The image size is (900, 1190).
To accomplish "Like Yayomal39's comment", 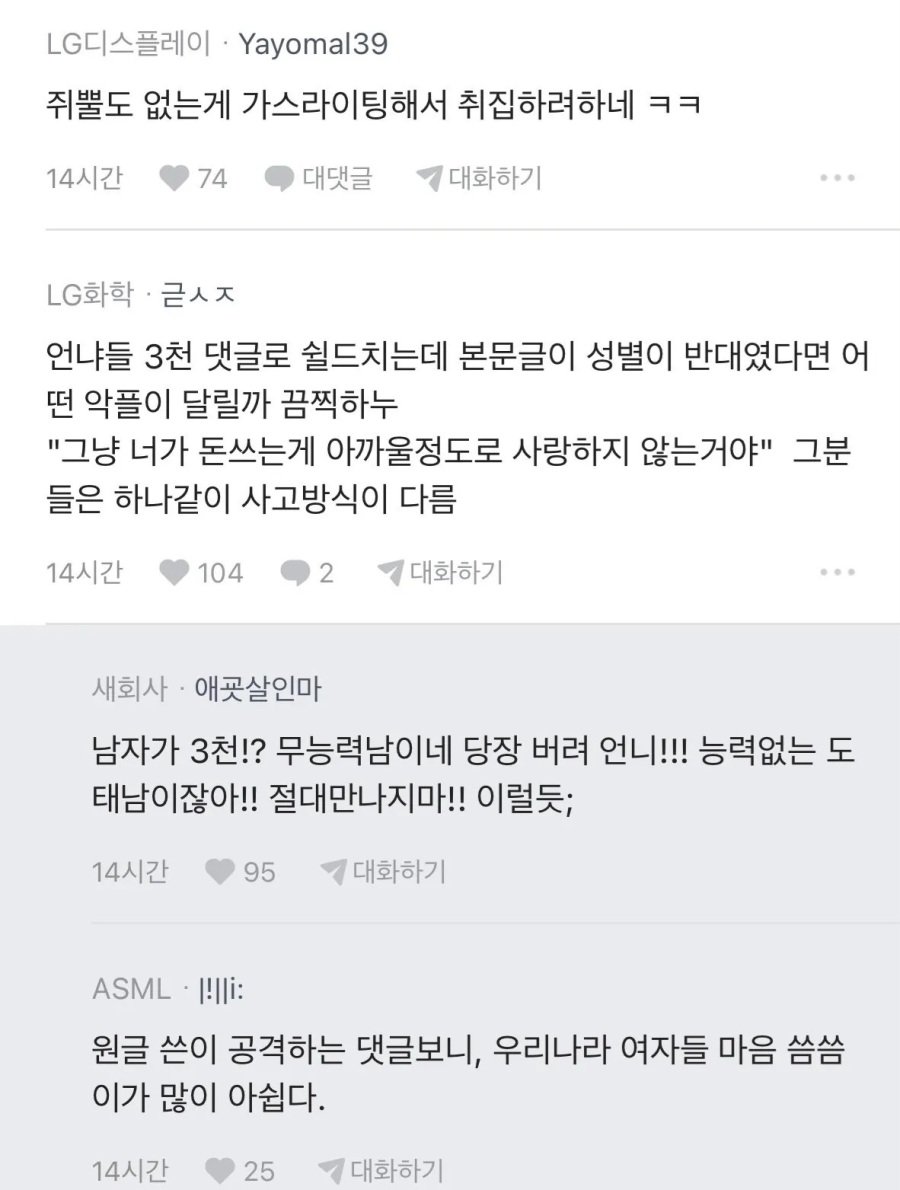I will pyautogui.click(x=176, y=178).
